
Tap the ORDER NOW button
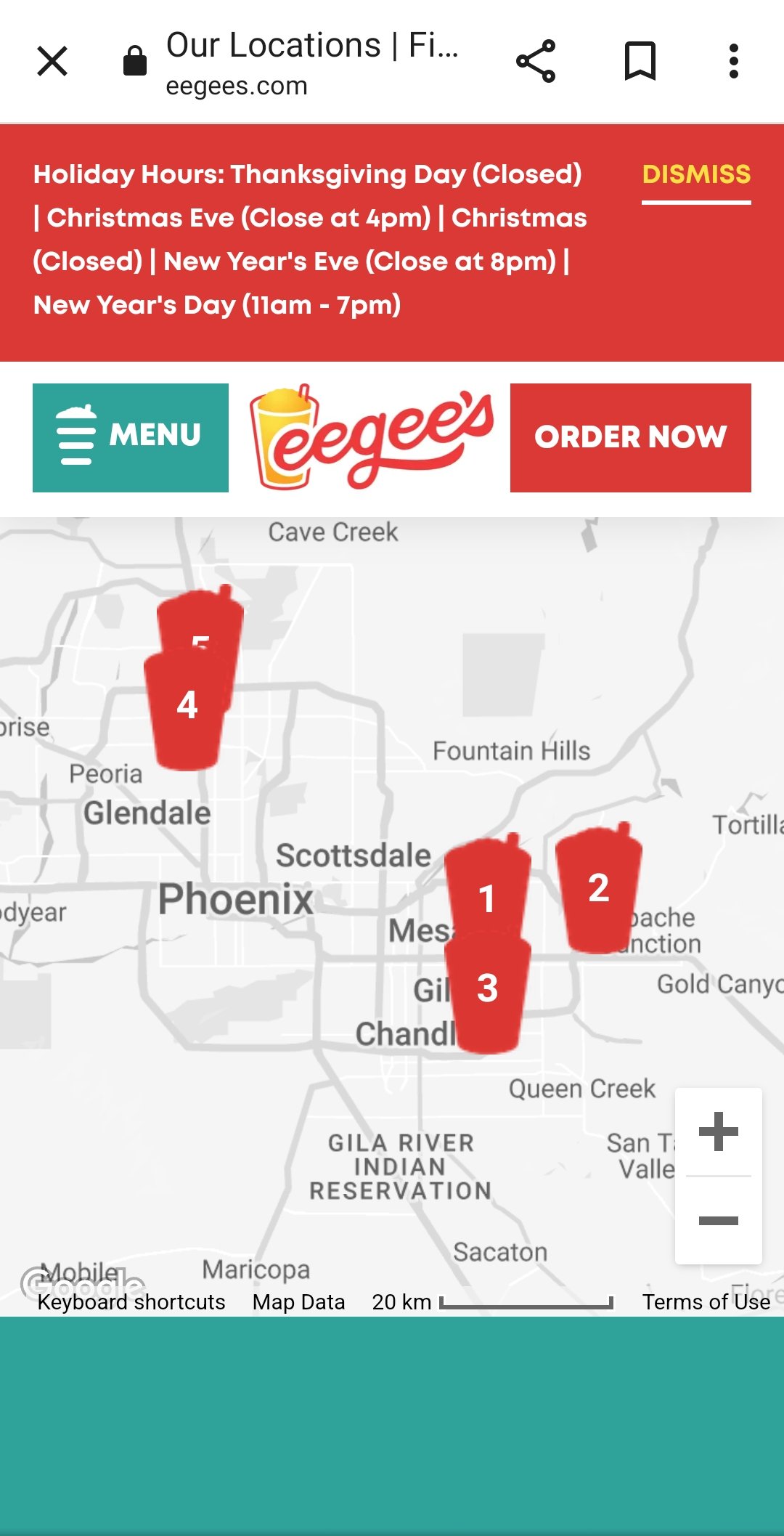631,438
